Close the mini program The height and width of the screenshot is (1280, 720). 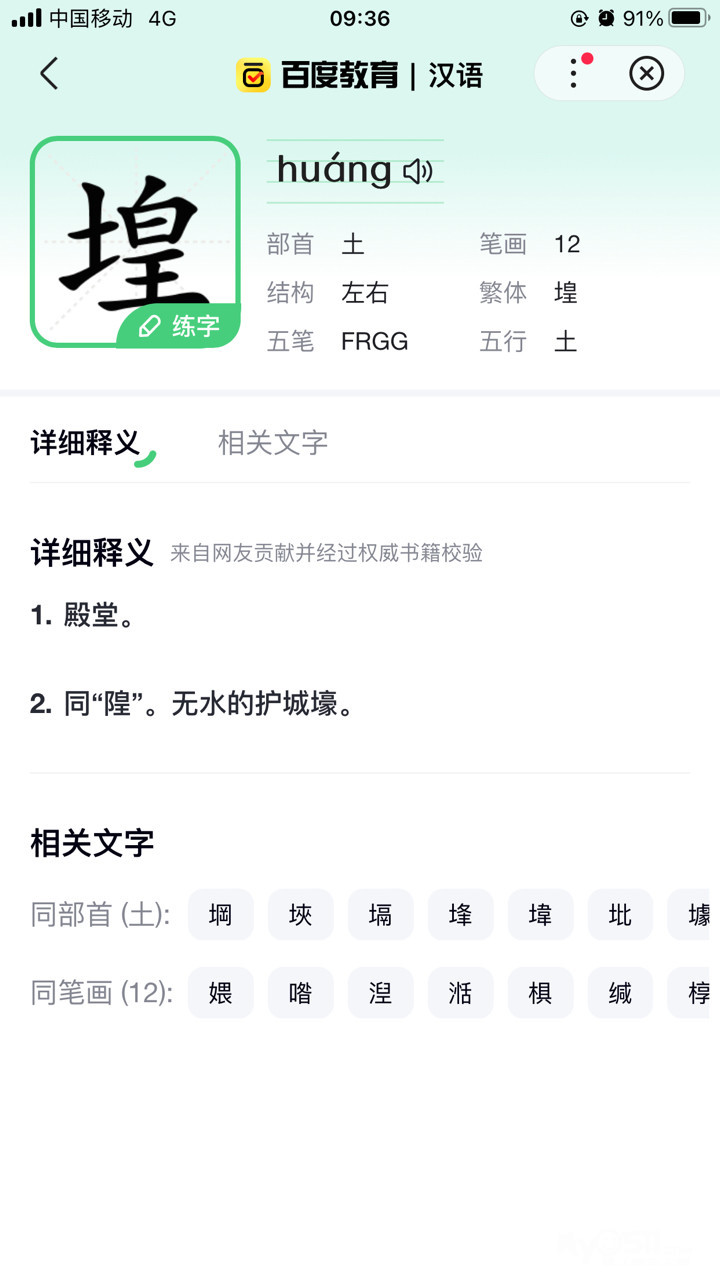point(646,74)
